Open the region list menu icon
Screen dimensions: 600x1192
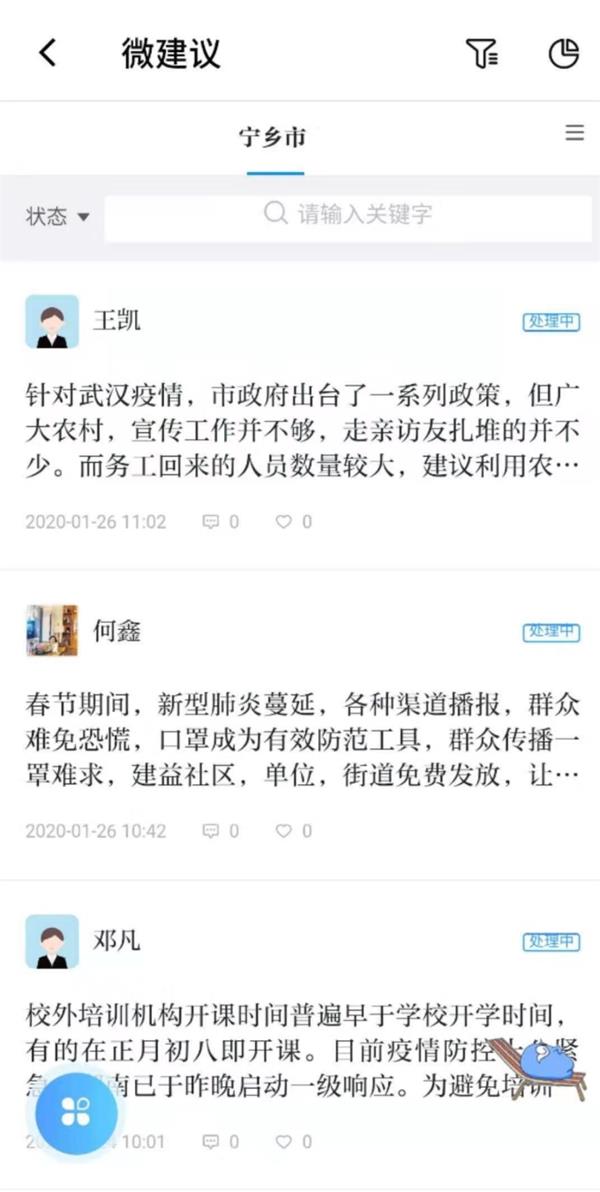(x=574, y=133)
